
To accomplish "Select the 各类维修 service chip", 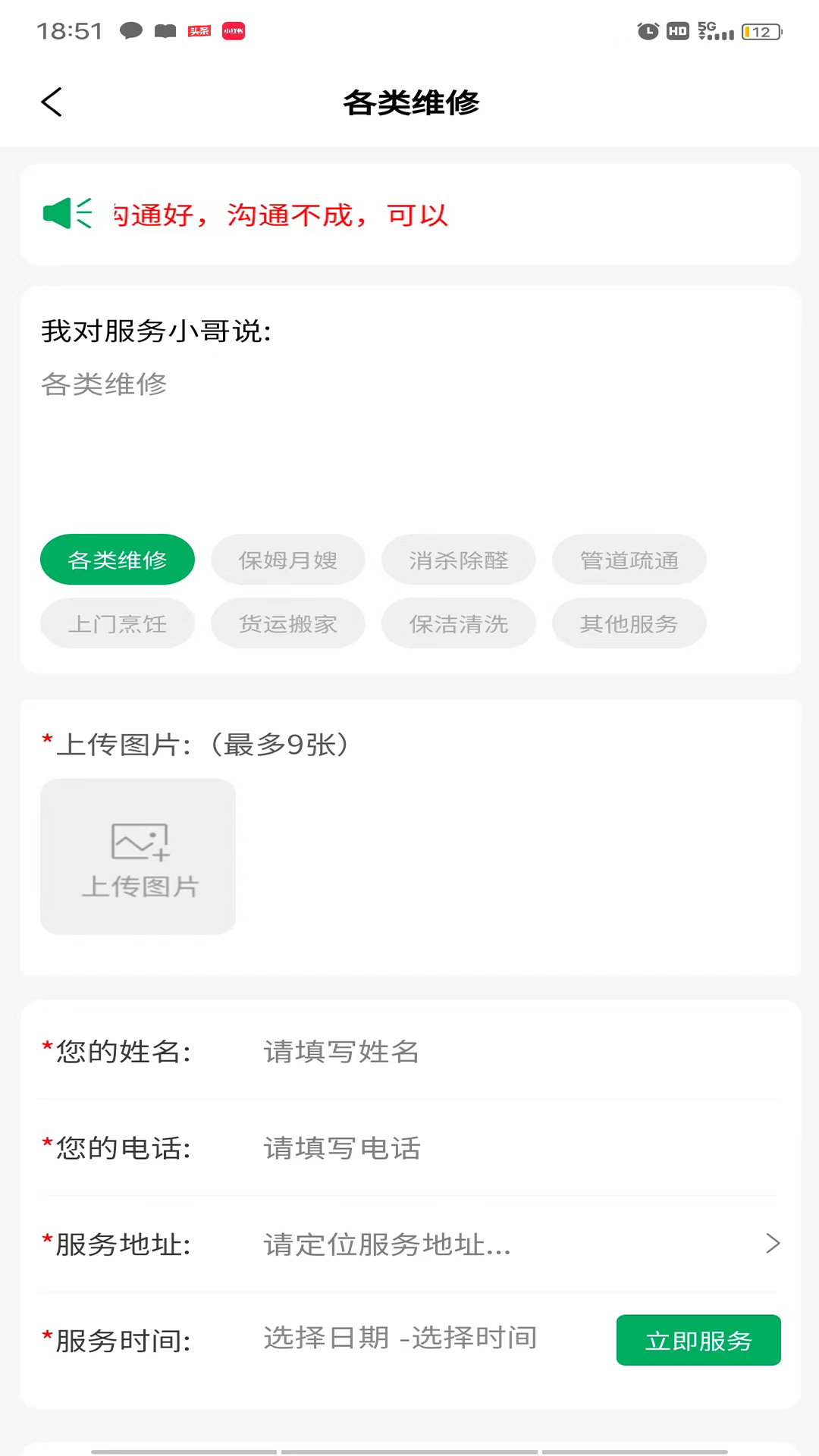I will [x=118, y=560].
